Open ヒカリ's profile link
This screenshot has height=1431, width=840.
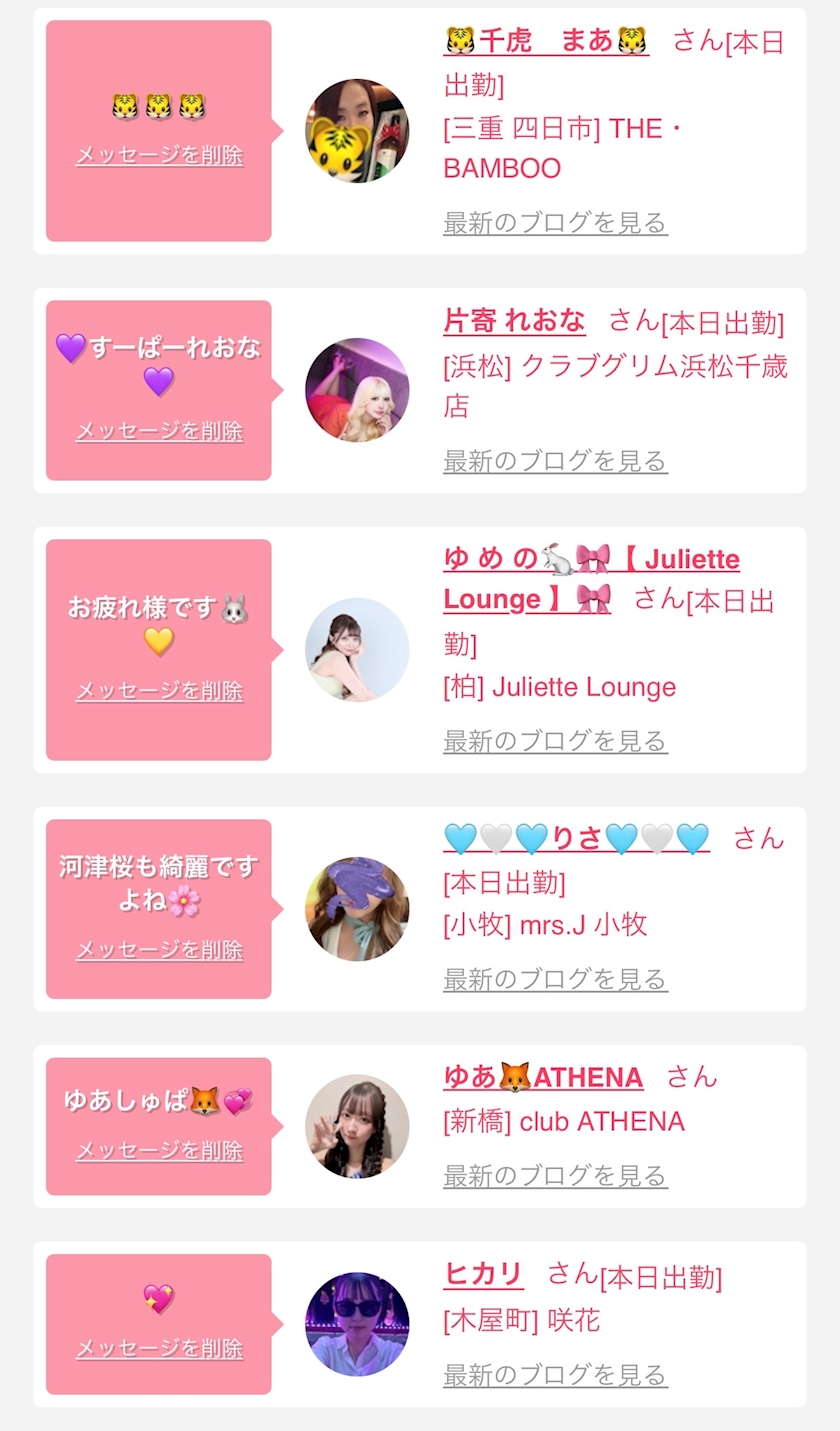pyautogui.click(x=483, y=1274)
